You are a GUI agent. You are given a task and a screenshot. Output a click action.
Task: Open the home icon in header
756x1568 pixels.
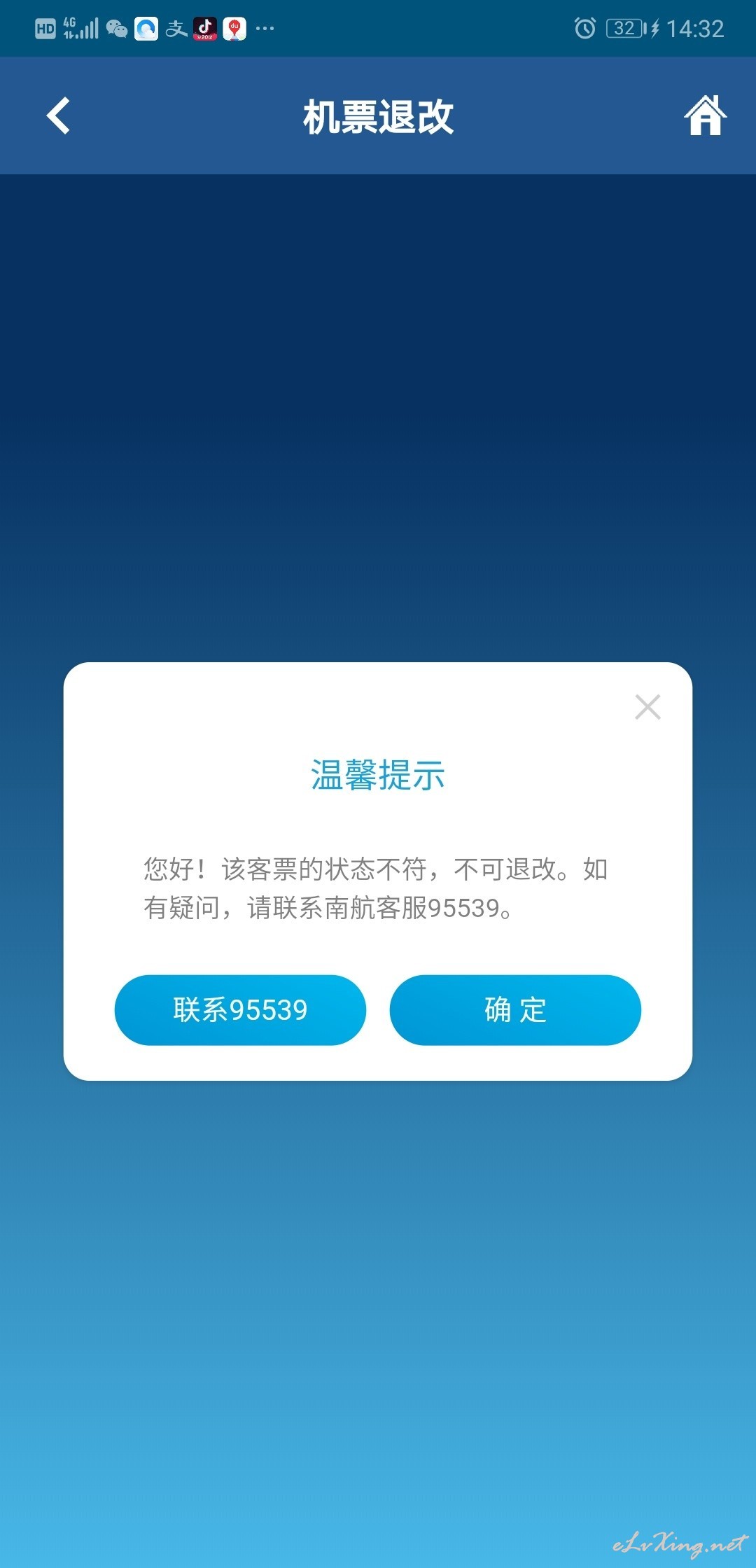pyautogui.click(x=705, y=115)
